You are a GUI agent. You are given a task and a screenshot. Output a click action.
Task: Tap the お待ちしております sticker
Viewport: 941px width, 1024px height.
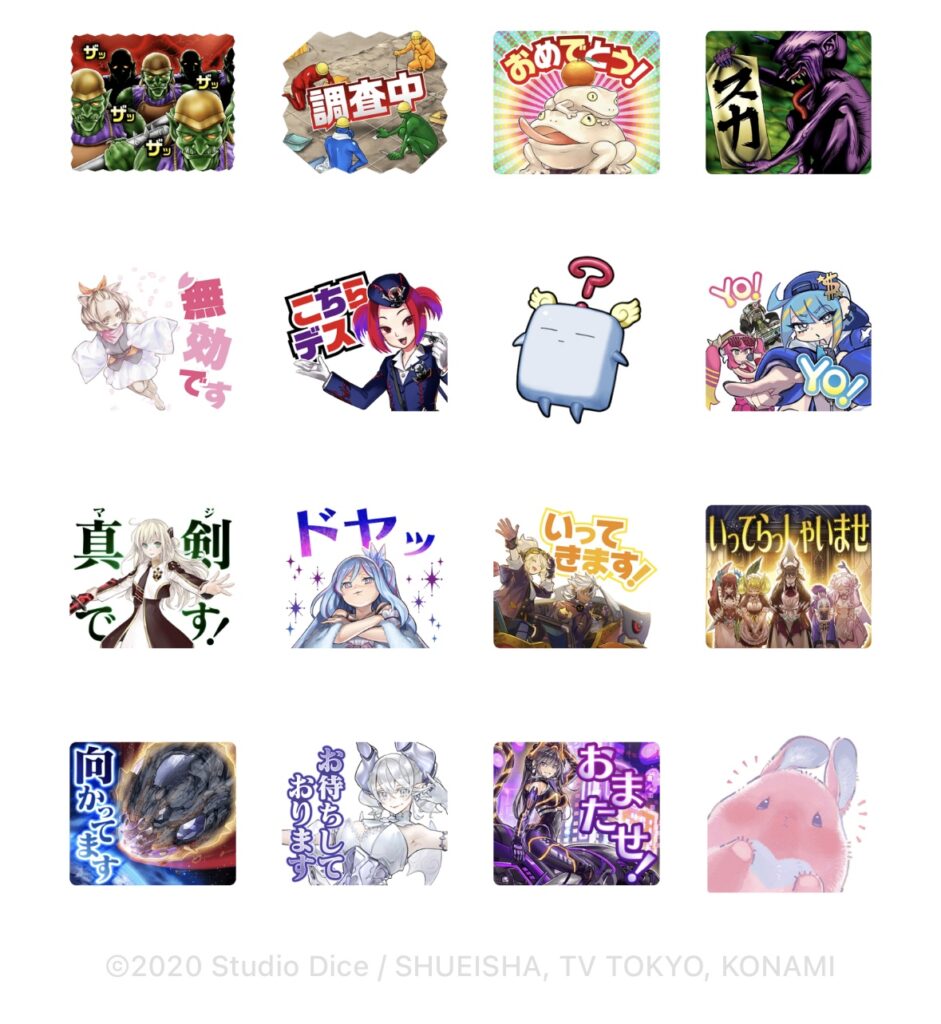click(365, 813)
